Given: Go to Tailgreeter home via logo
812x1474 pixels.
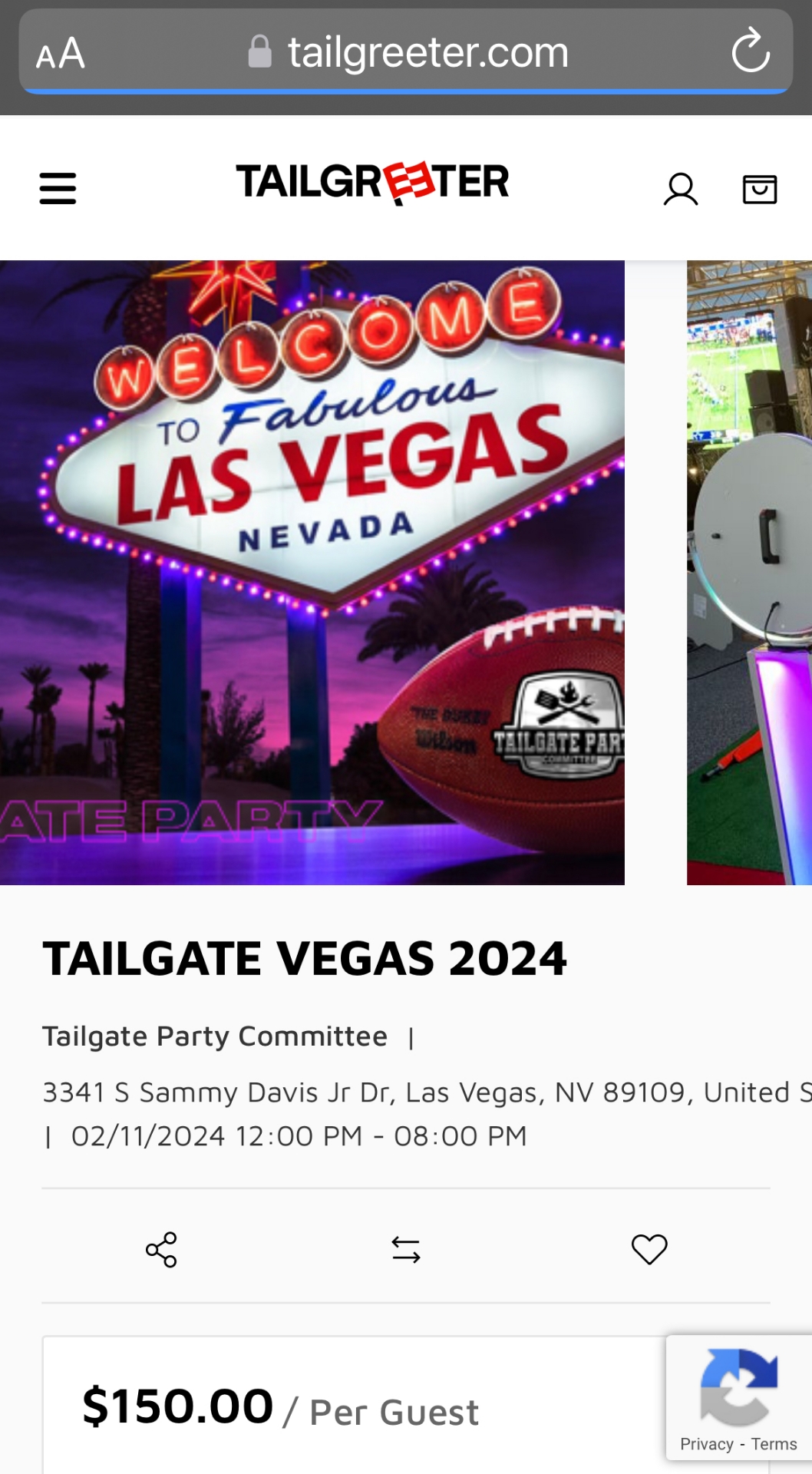Looking at the screenshot, I should click(372, 183).
